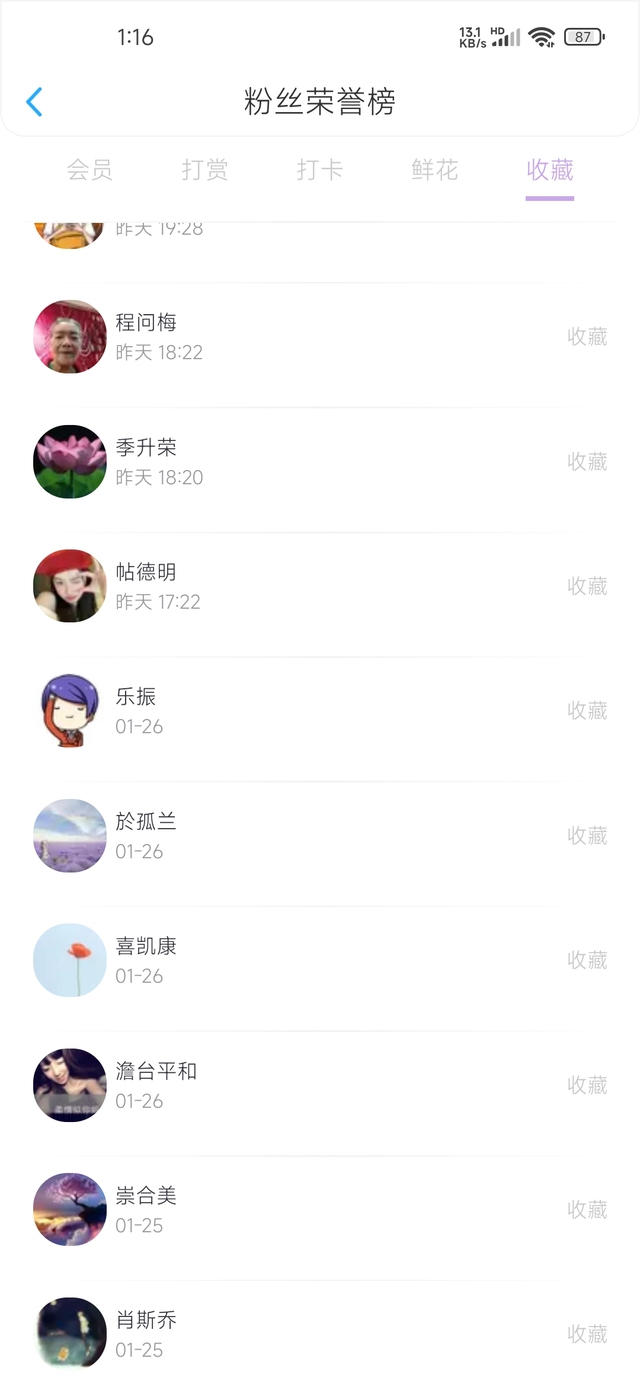640x1387 pixels.
Task: Select the 收藏 tab
Action: tap(550, 170)
